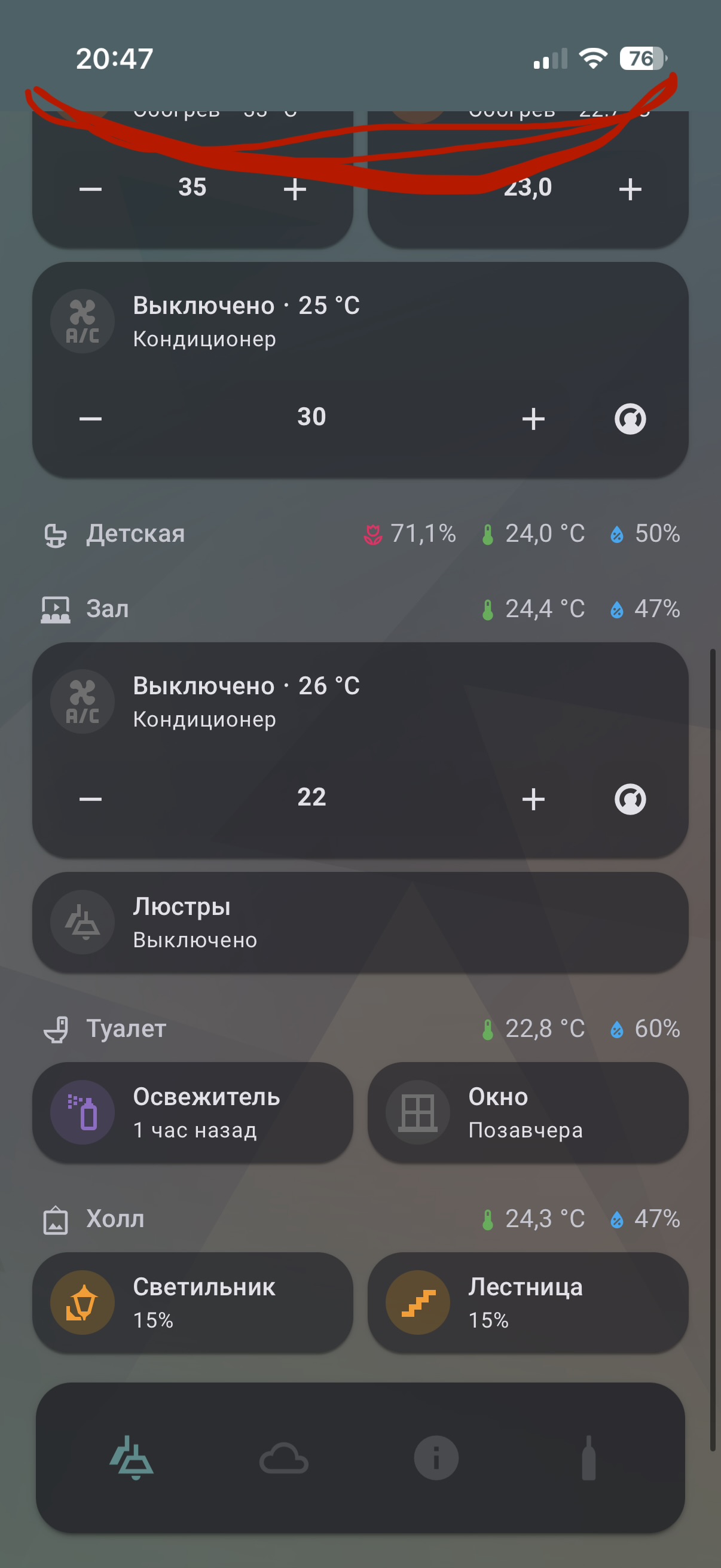721x1568 pixels.
Task: Raise target of air conditioner set to 22
Action: pyautogui.click(x=533, y=798)
